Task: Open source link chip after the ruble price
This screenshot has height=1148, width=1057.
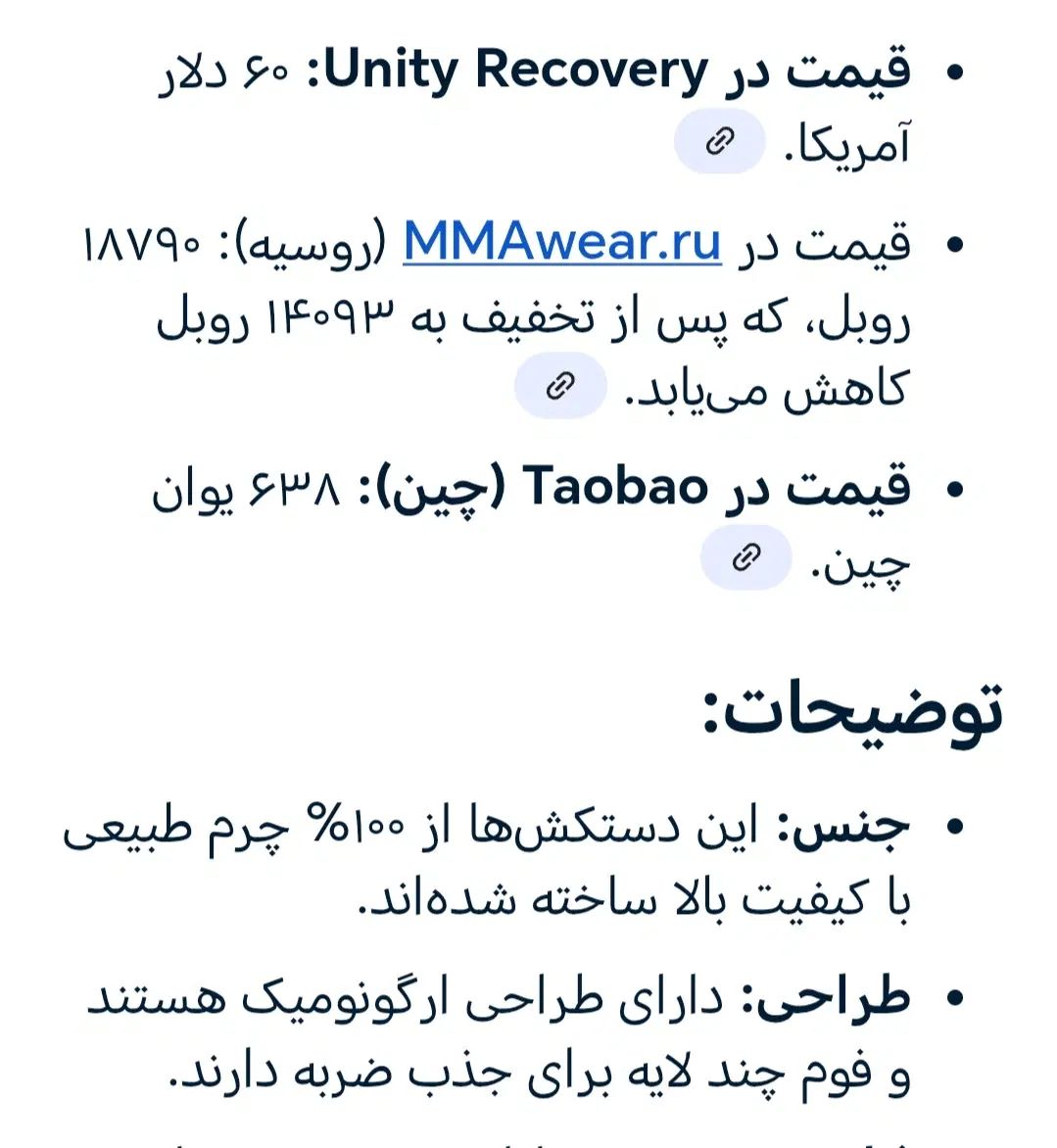Action: point(560,386)
